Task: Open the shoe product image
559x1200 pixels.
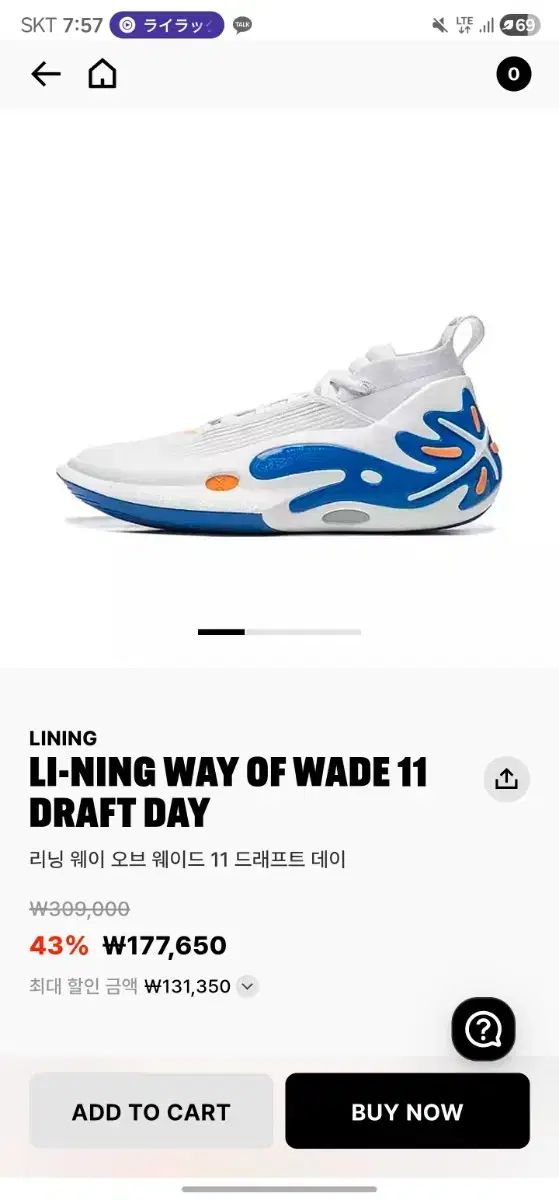Action: [x=280, y=425]
